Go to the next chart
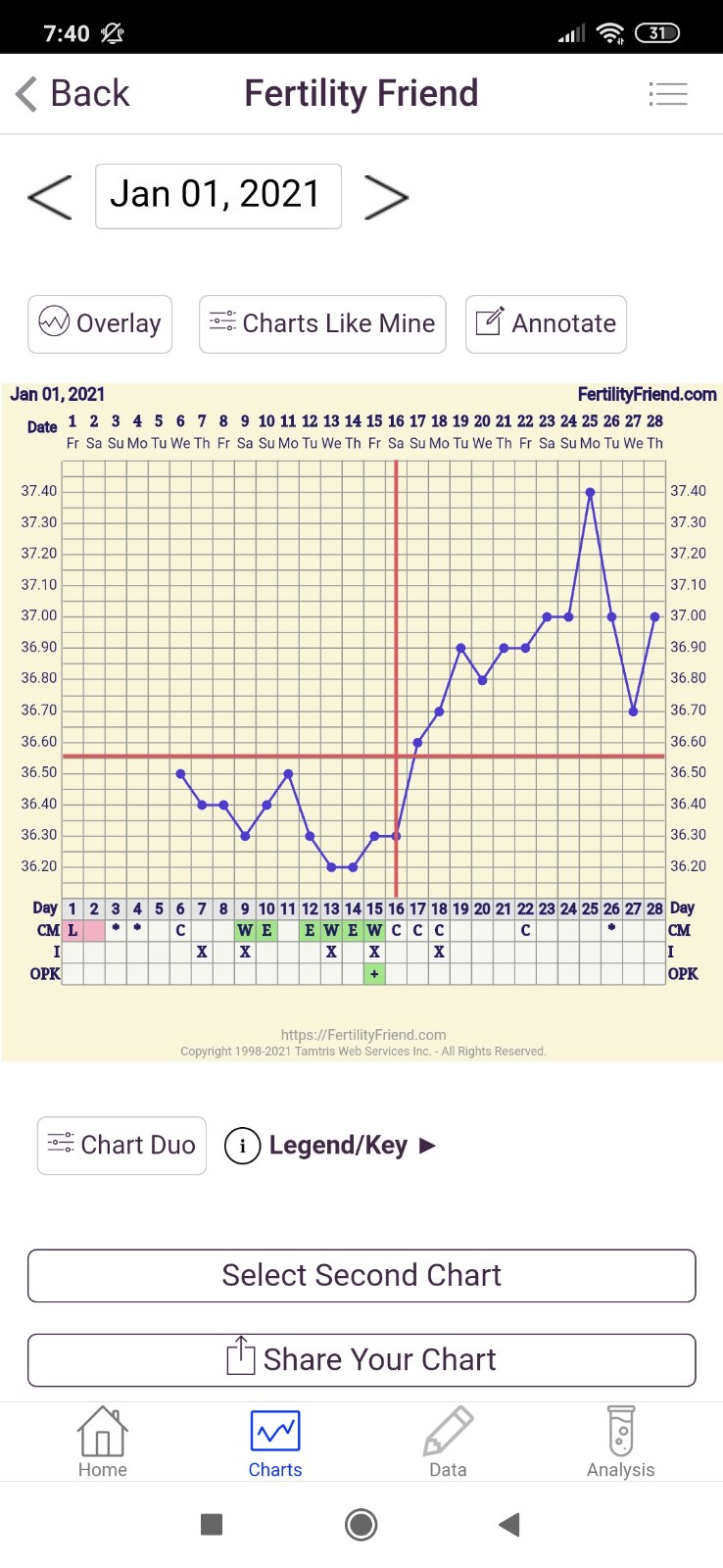 coord(386,197)
